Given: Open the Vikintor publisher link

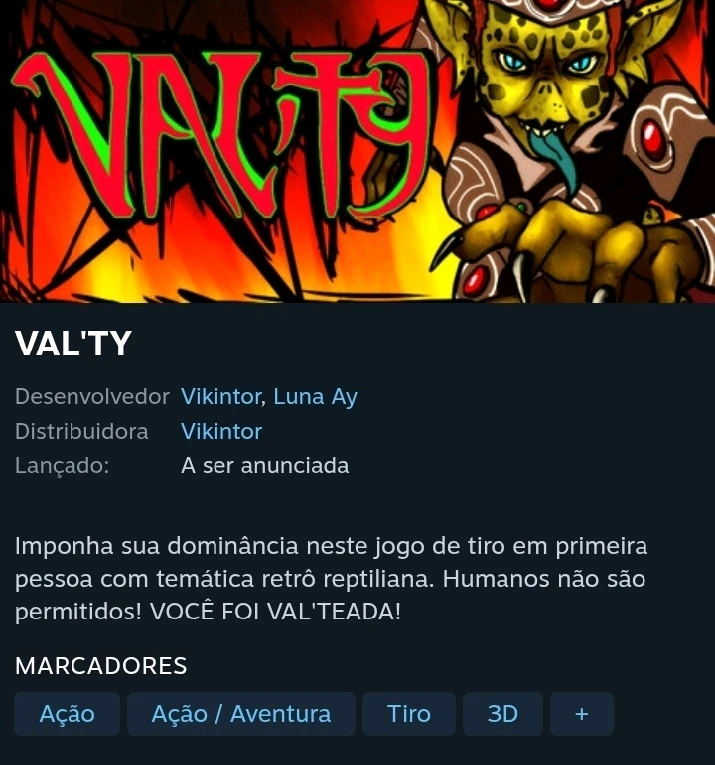Looking at the screenshot, I should [x=221, y=432].
